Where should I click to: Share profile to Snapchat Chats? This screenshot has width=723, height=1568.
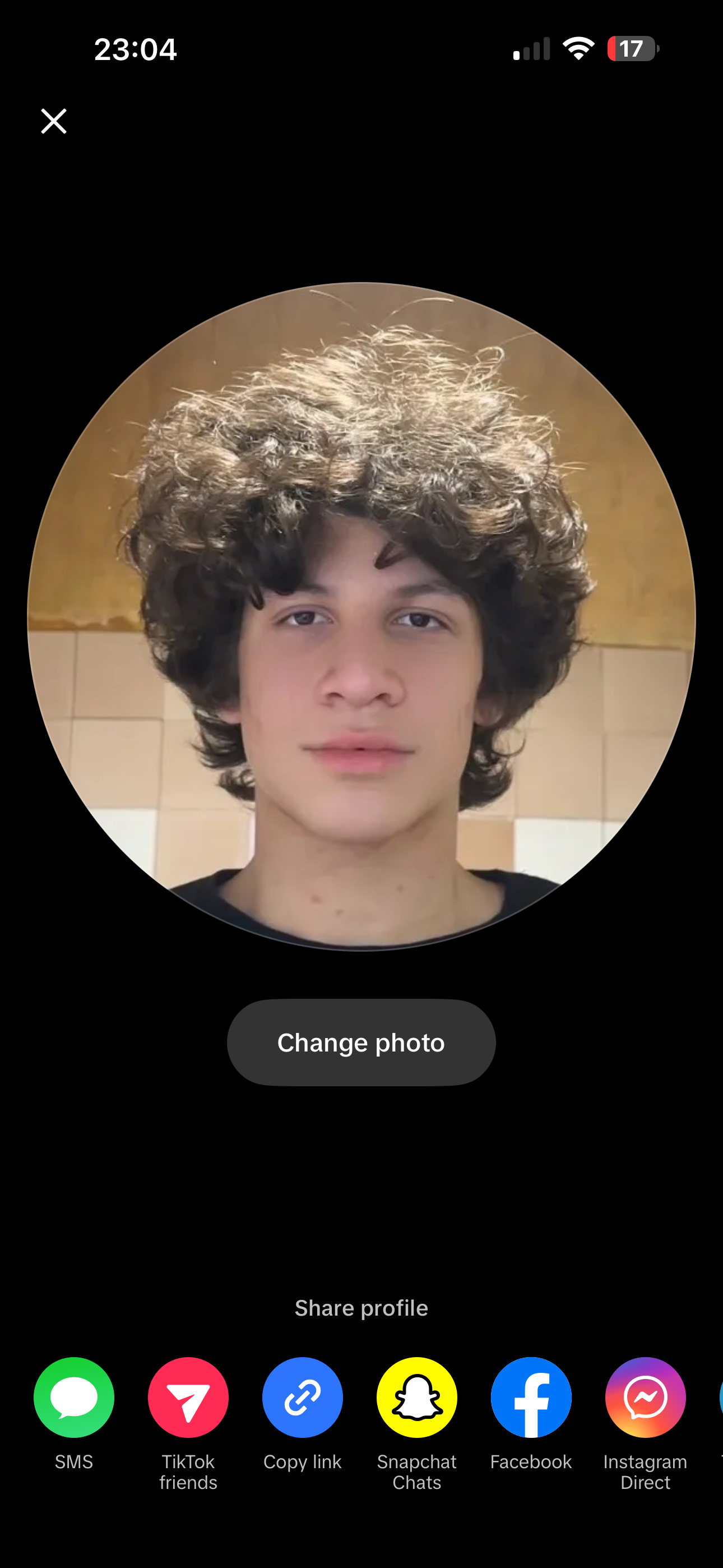click(x=417, y=1397)
